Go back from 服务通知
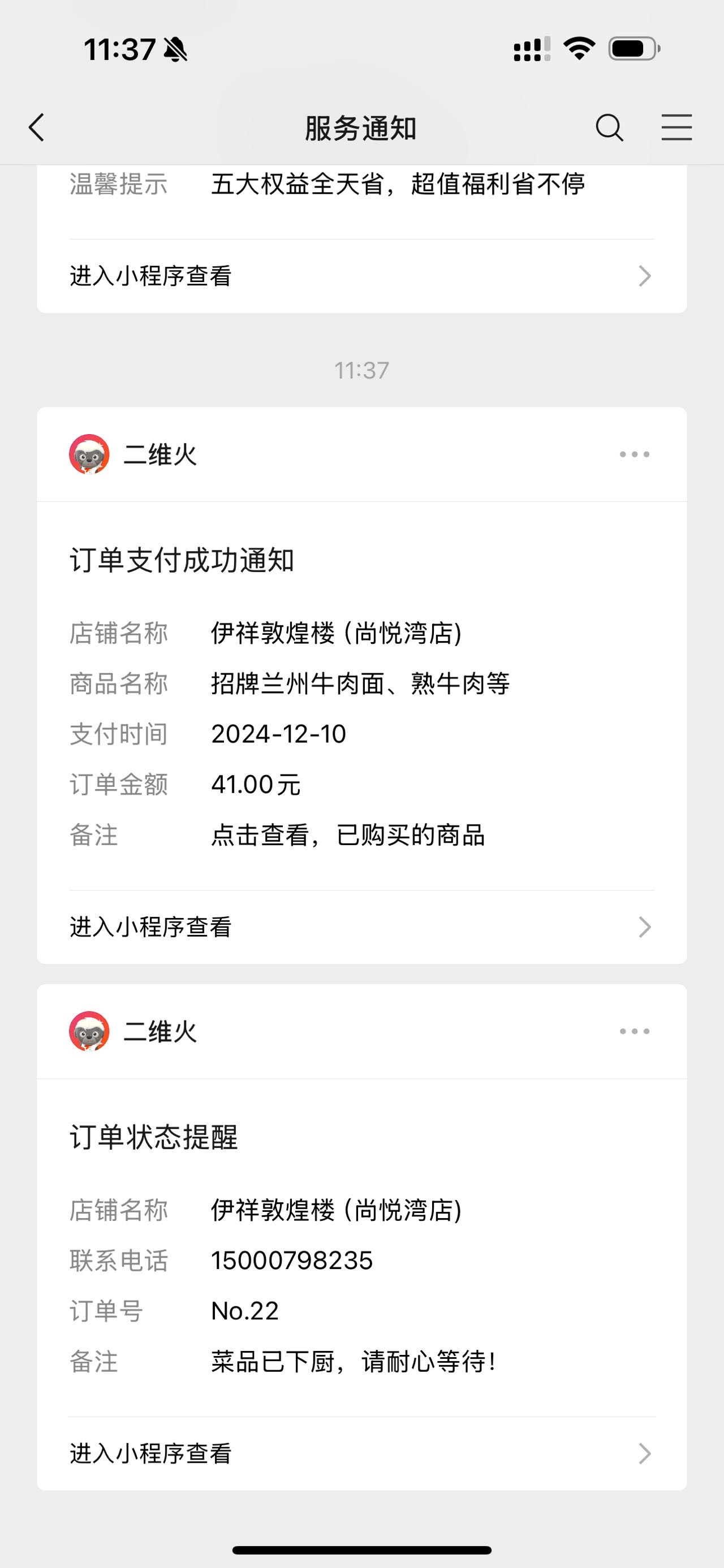 click(x=37, y=128)
